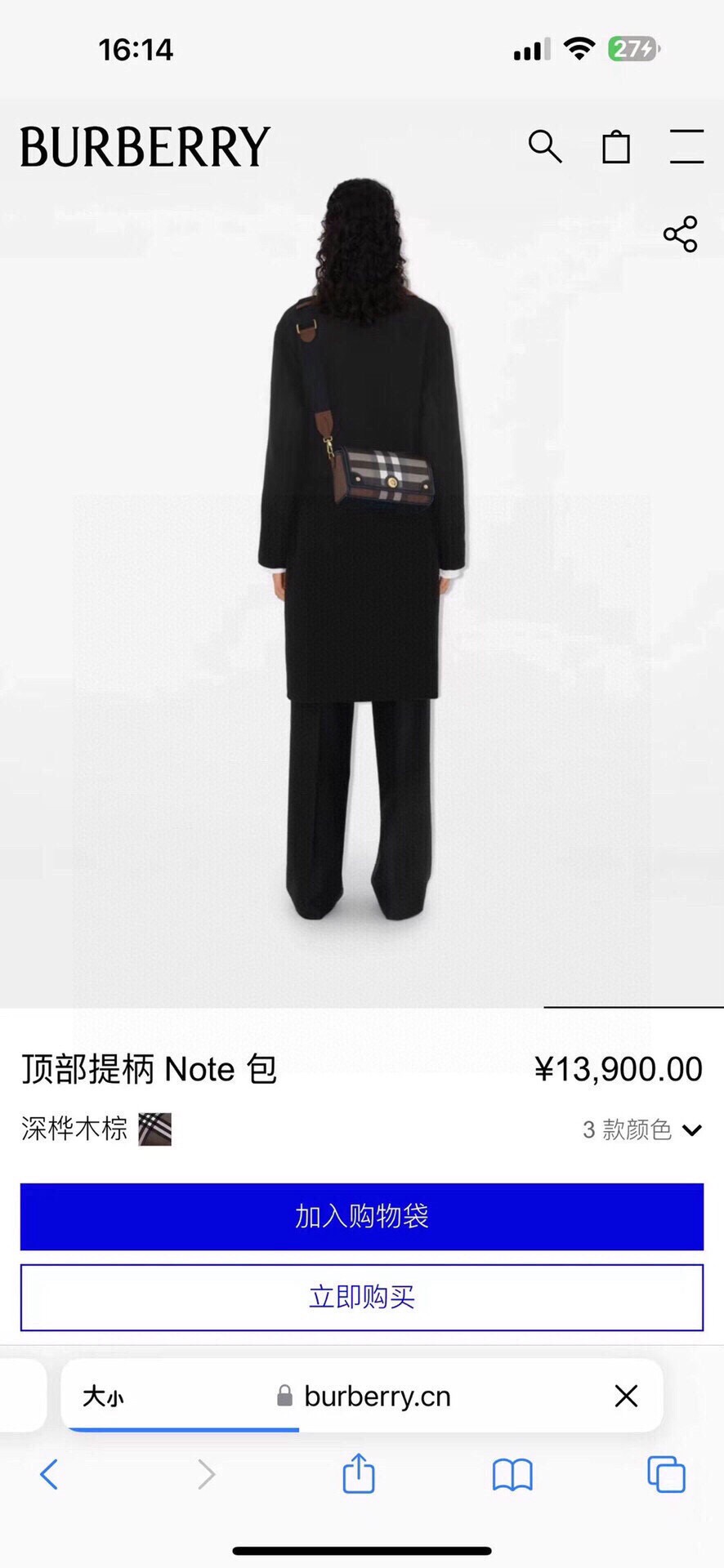
Task: Open Safari bookmarks
Action: (x=512, y=1475)
